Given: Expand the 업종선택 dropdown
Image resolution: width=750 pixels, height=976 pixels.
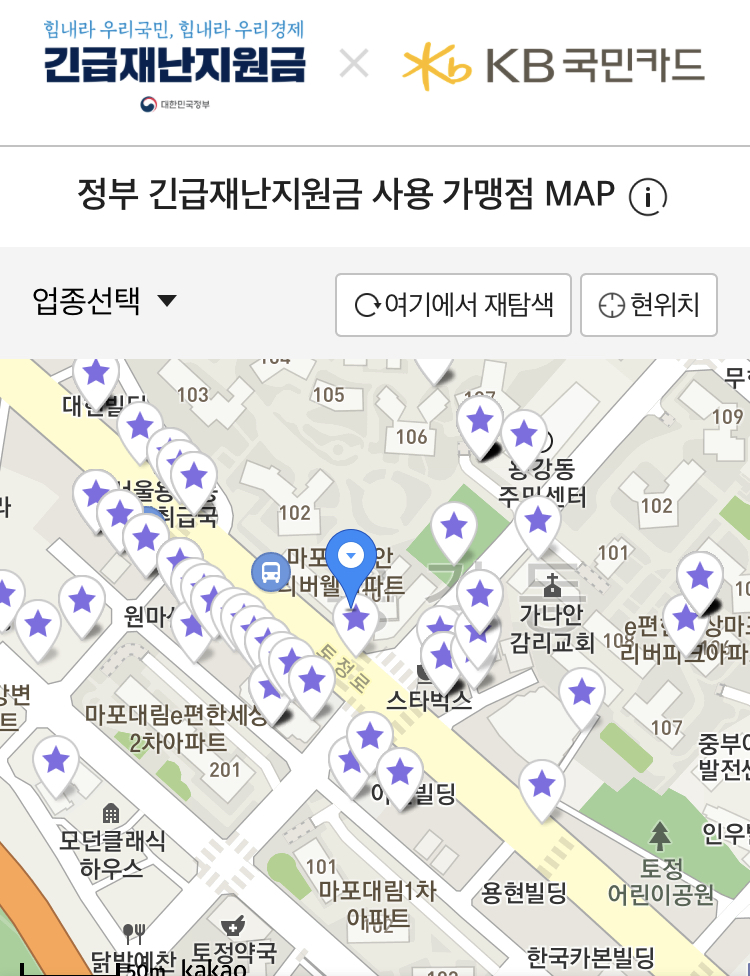Looking at the screenshot, I should pyautogui.click(x=105, y=301).
